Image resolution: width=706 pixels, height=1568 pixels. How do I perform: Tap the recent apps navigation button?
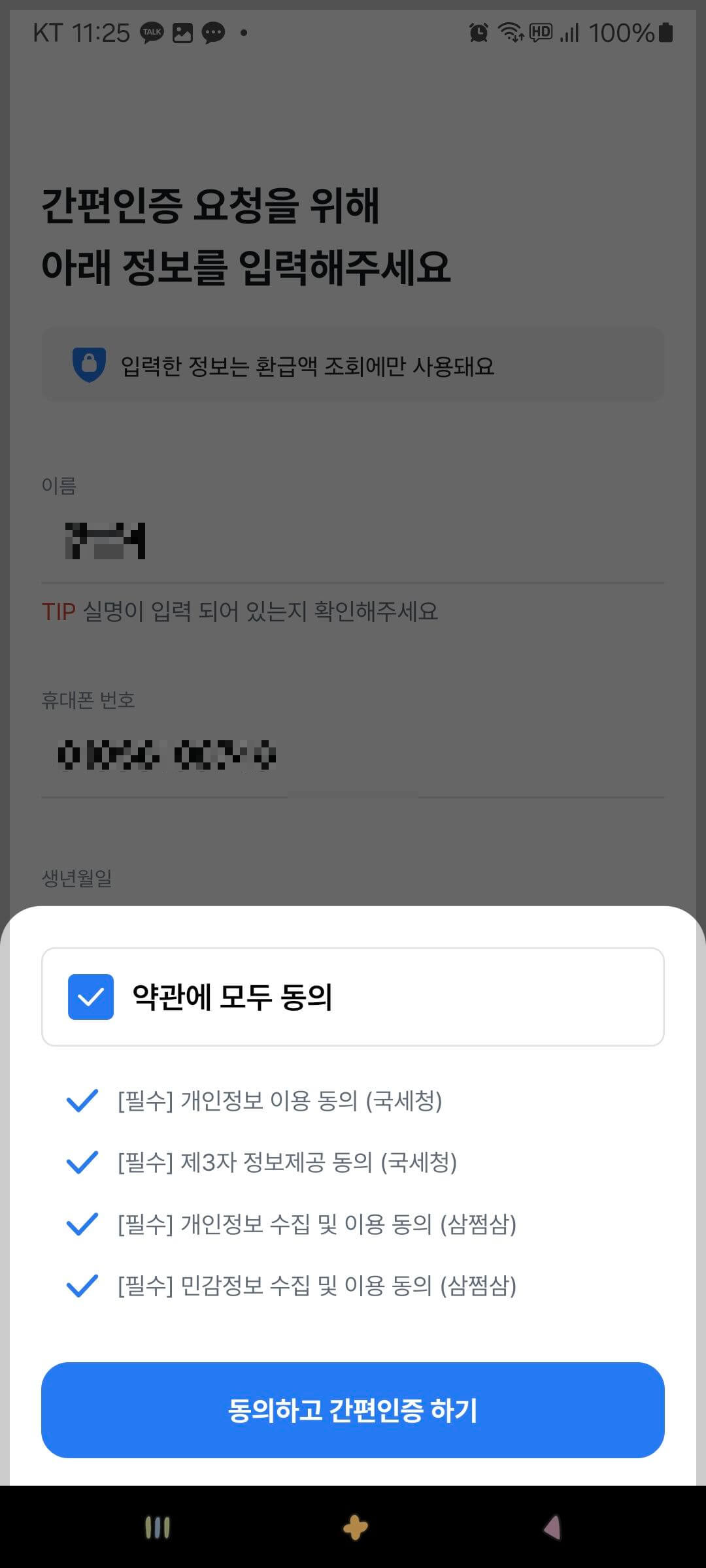(158, 1529)
